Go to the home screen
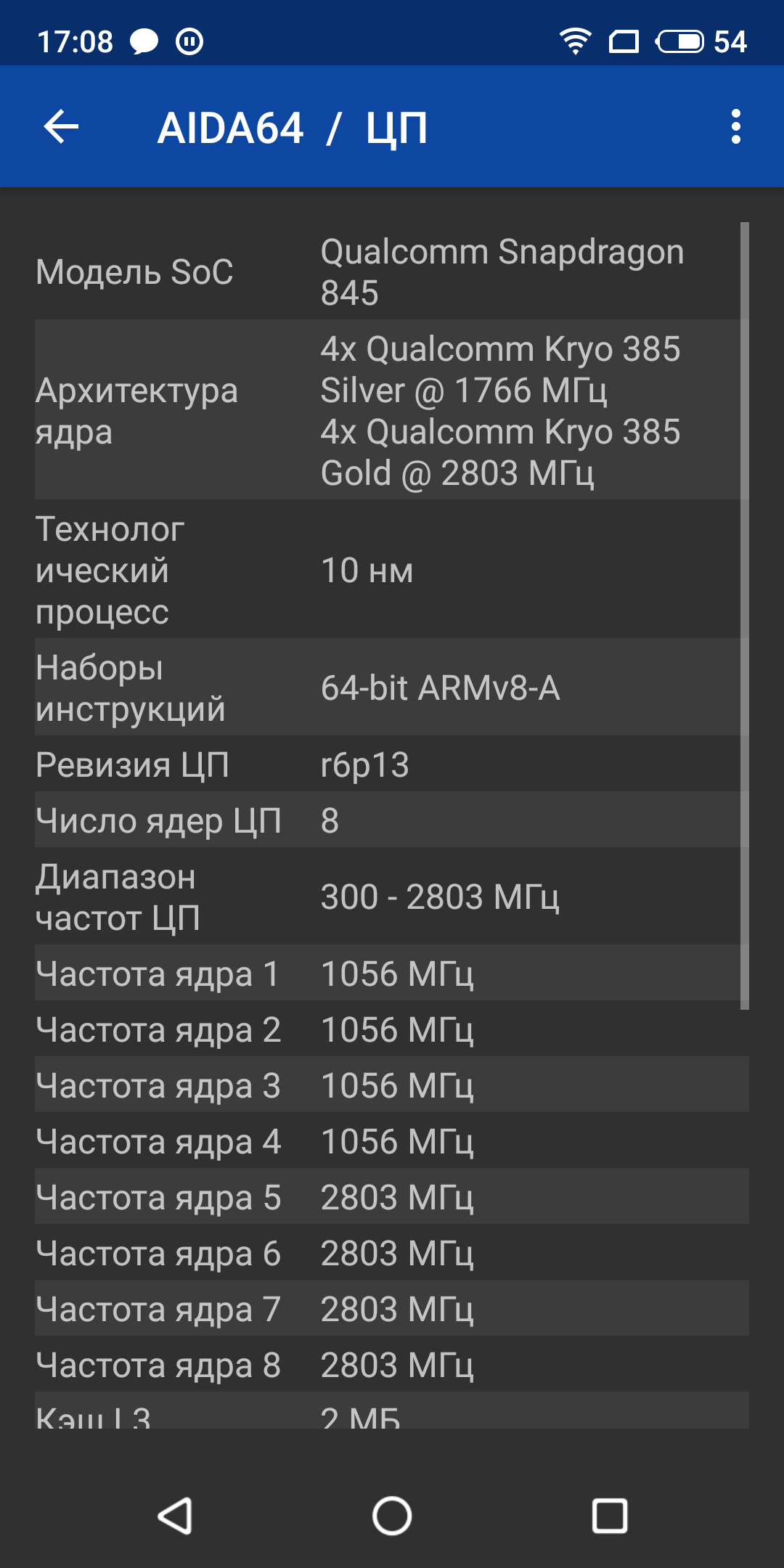The image size is (784, 1568). click(x=392, y=1516)
